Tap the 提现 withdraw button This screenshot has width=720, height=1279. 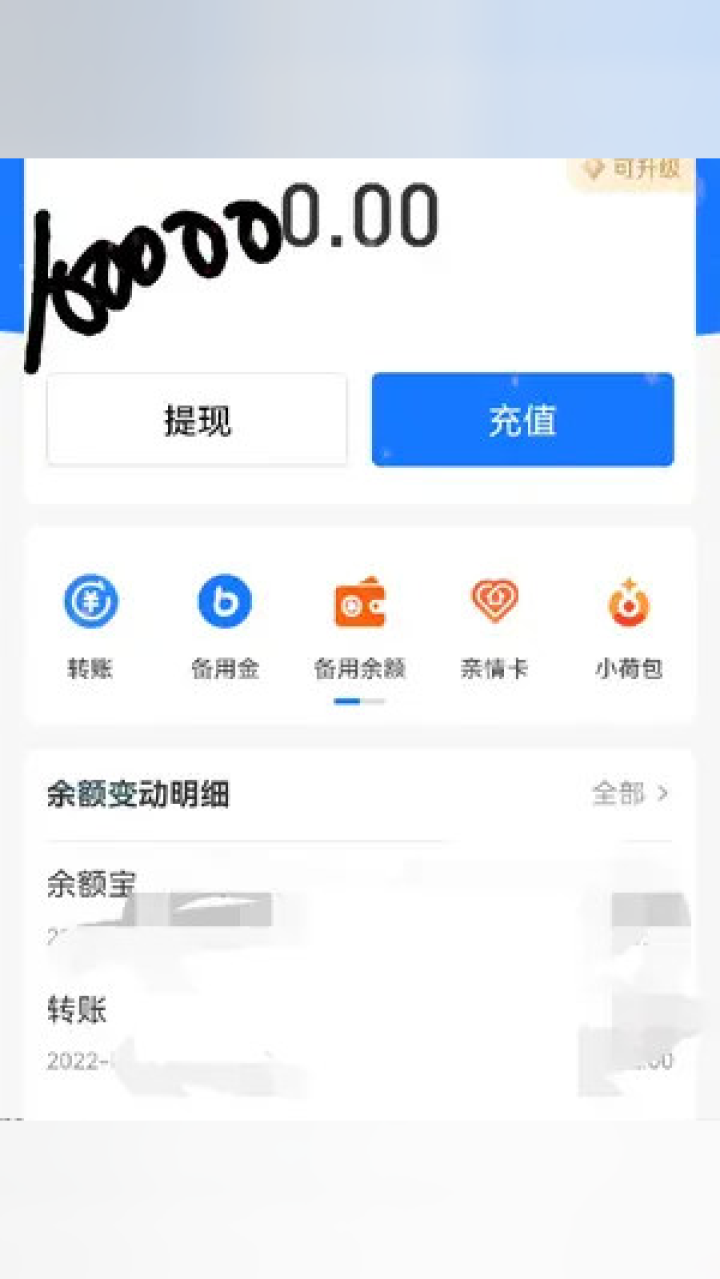tap(197, 420)
